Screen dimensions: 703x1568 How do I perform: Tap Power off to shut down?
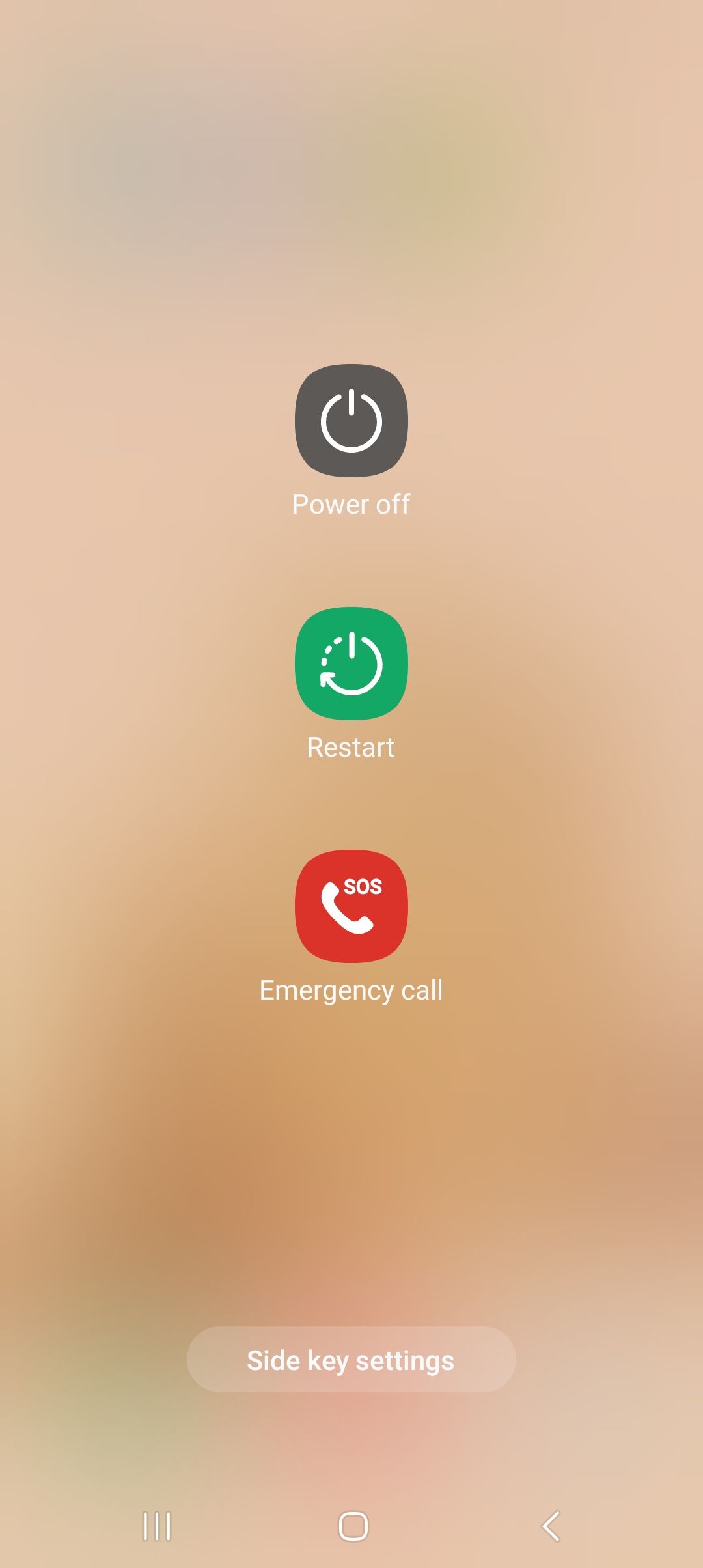click(x=351, y=421)
